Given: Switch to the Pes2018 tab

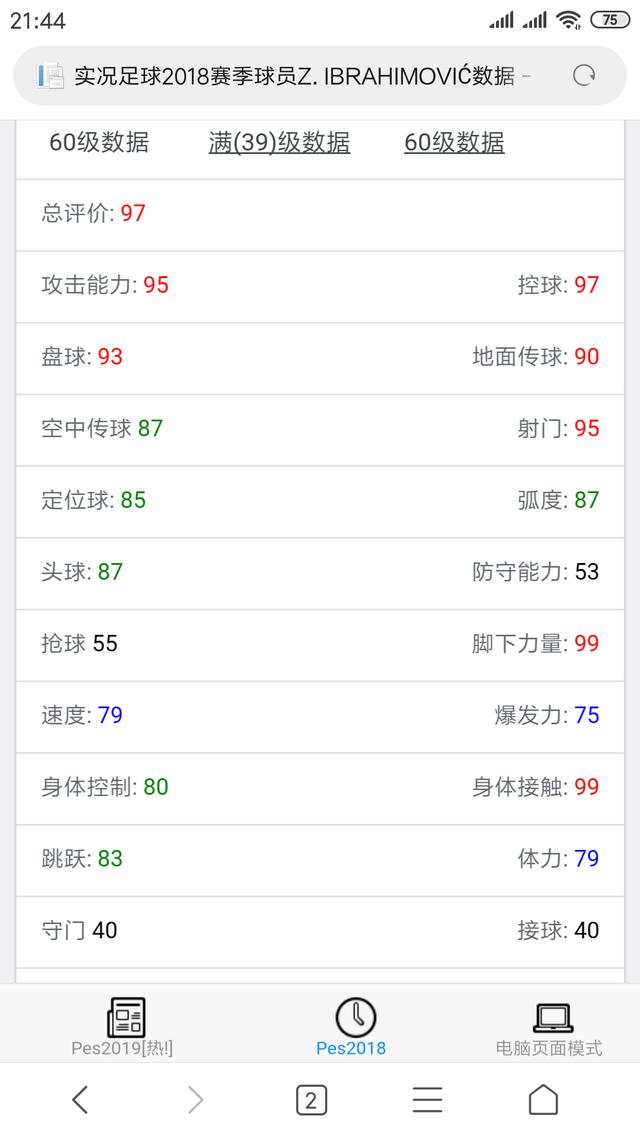Looking at the screenshot, I should [x=352, y=1027].
